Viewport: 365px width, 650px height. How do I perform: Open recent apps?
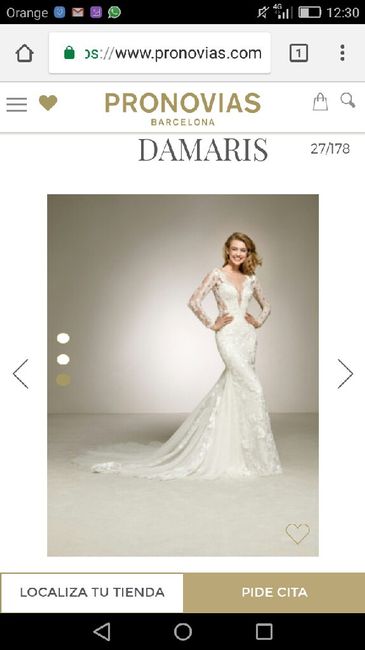tap(264, 632)
